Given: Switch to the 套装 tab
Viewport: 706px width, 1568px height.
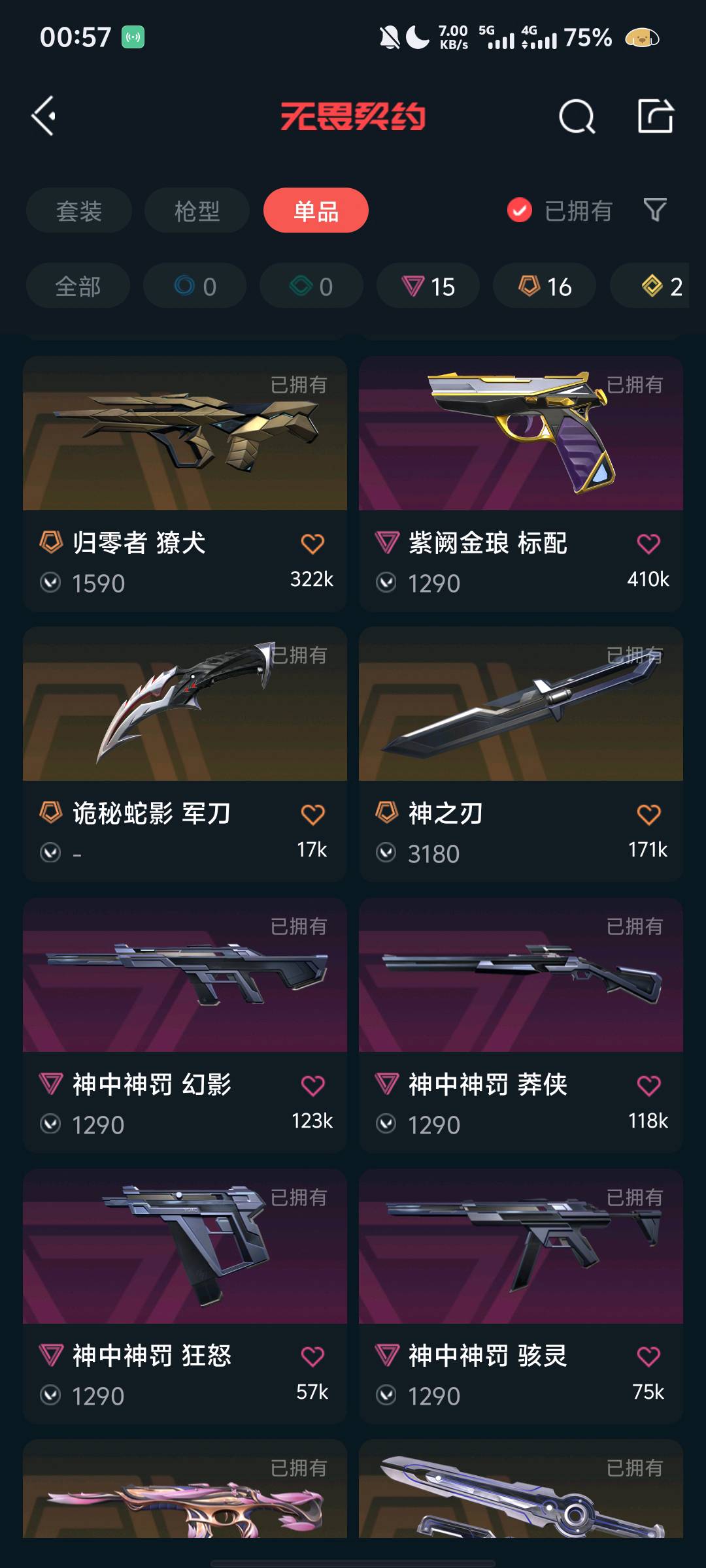Looking at the screenshot, I should pos(79,210).
